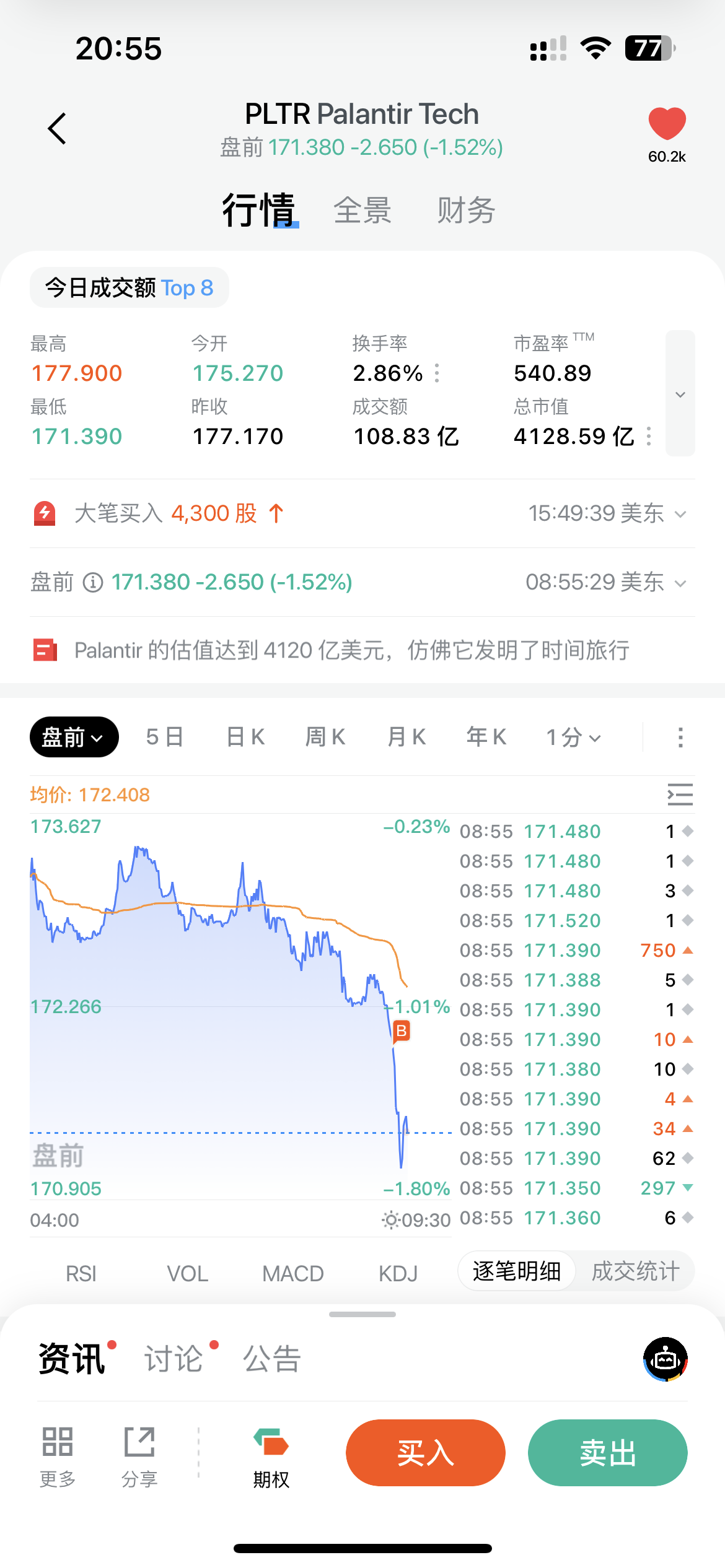This screenshot has width=725, height=1568.
Task: Tap the orange 买入 button
Action: coord(426,1453)
